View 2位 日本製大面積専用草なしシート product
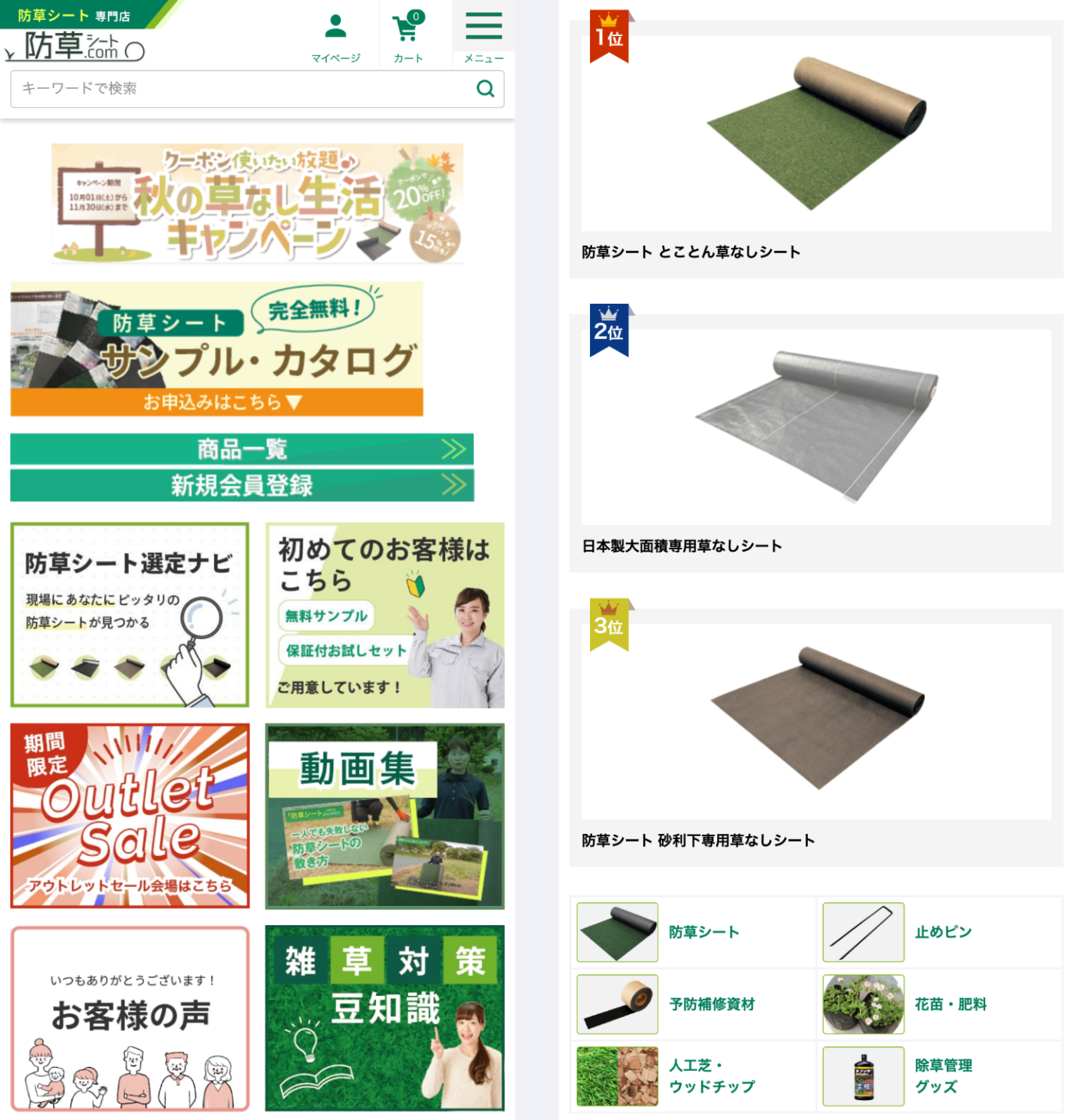Screen dimensions: 1074x1120 [x=815, y=437]
